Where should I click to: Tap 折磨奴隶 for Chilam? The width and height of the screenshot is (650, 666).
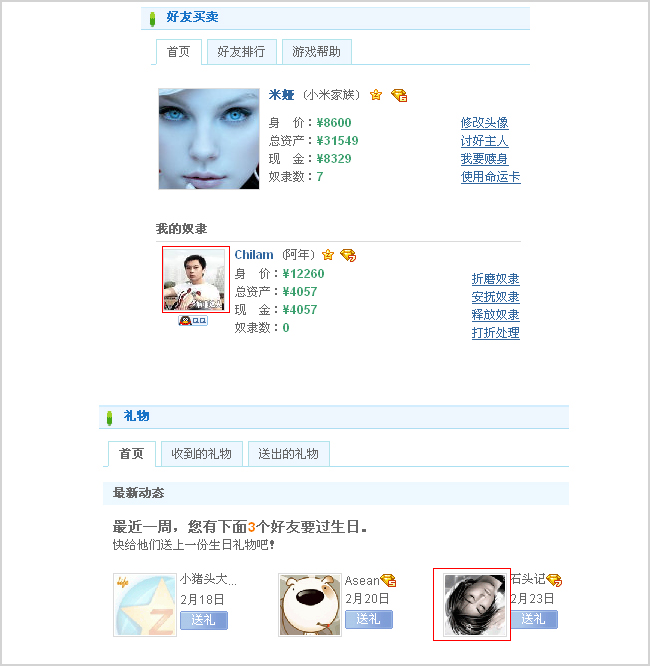click(495, 279)
